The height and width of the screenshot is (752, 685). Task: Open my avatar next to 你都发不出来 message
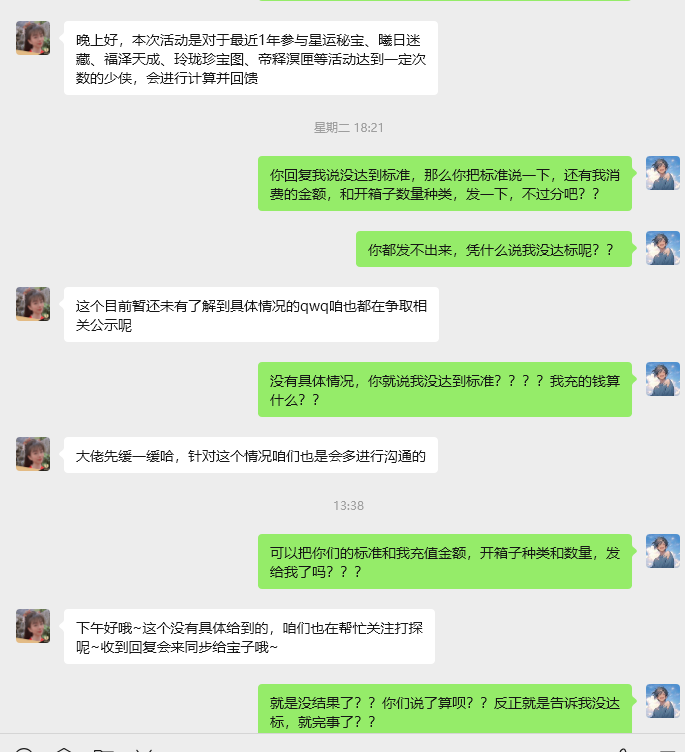coord(662,248)
